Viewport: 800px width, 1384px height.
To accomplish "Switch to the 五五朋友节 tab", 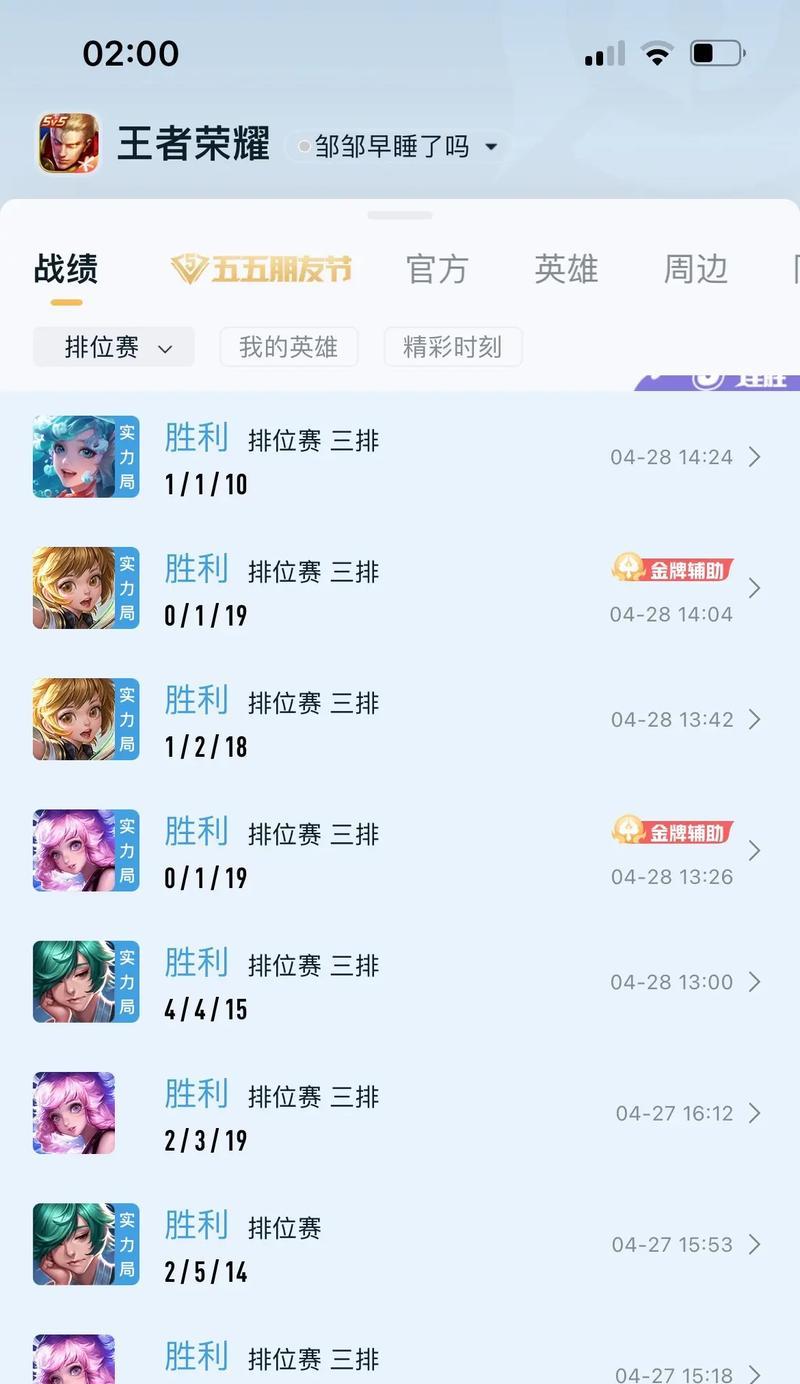I will 261,269.
